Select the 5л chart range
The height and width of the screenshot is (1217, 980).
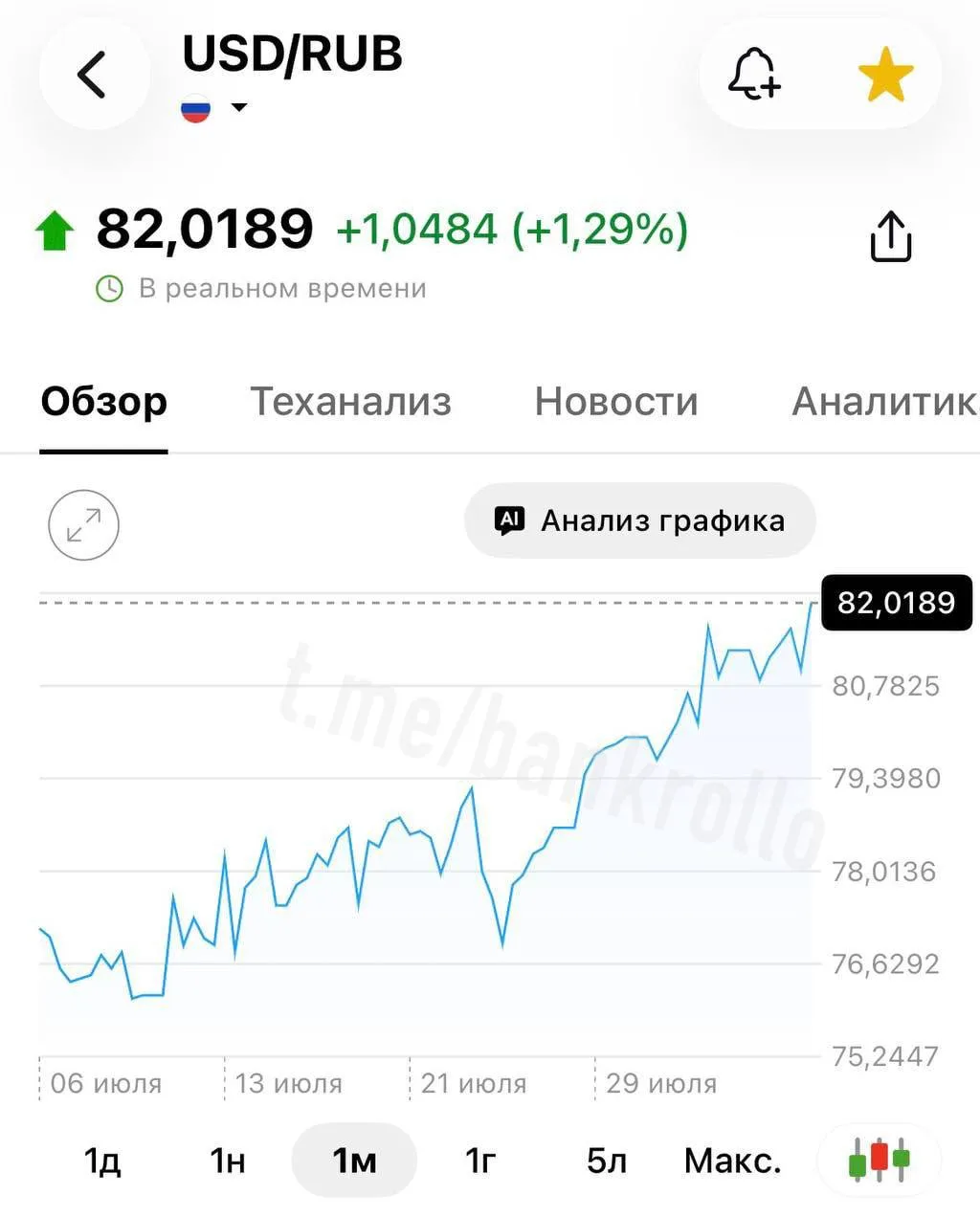(607, 1161)
